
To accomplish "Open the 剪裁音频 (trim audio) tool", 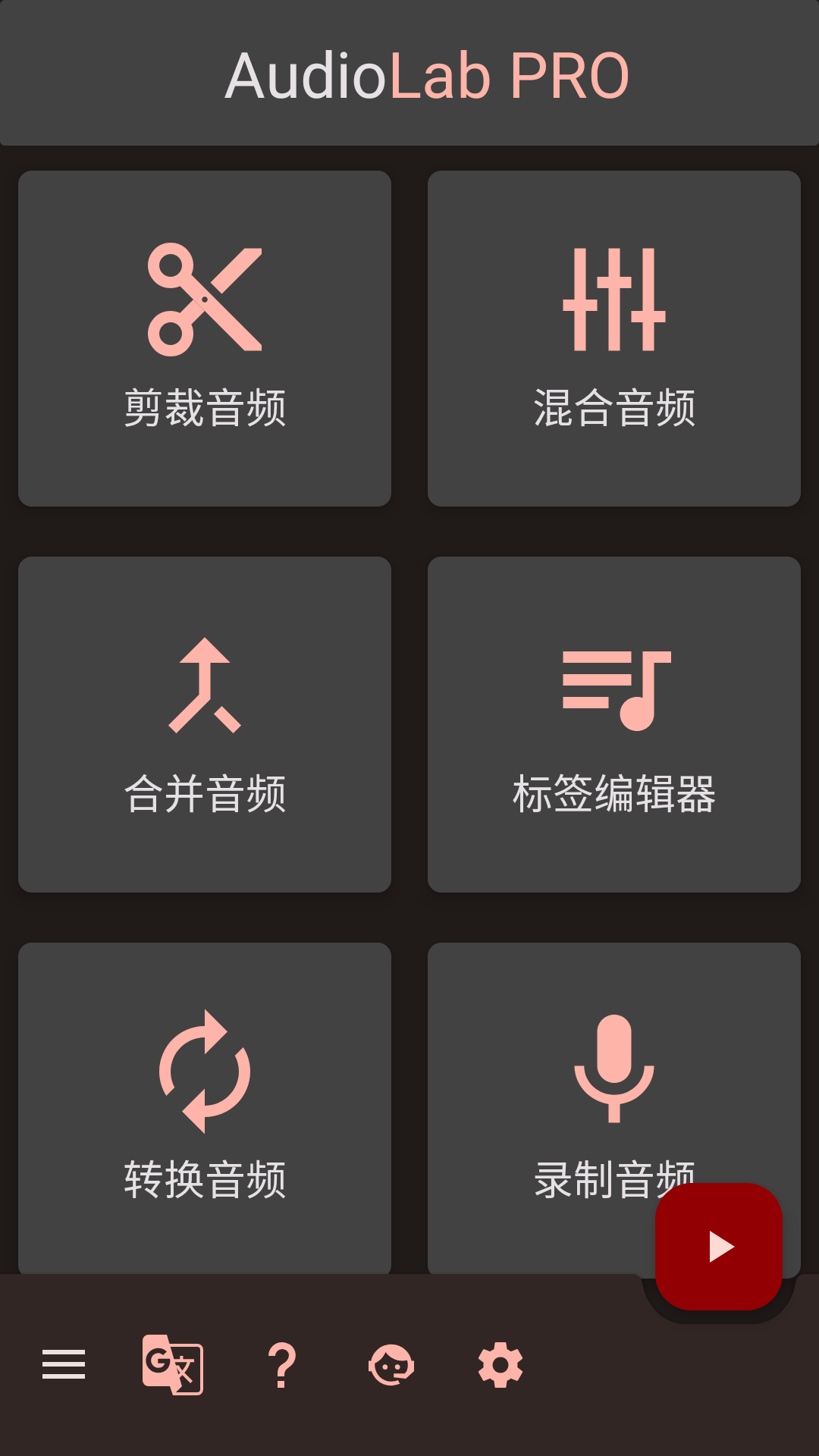I will [205, 338].
